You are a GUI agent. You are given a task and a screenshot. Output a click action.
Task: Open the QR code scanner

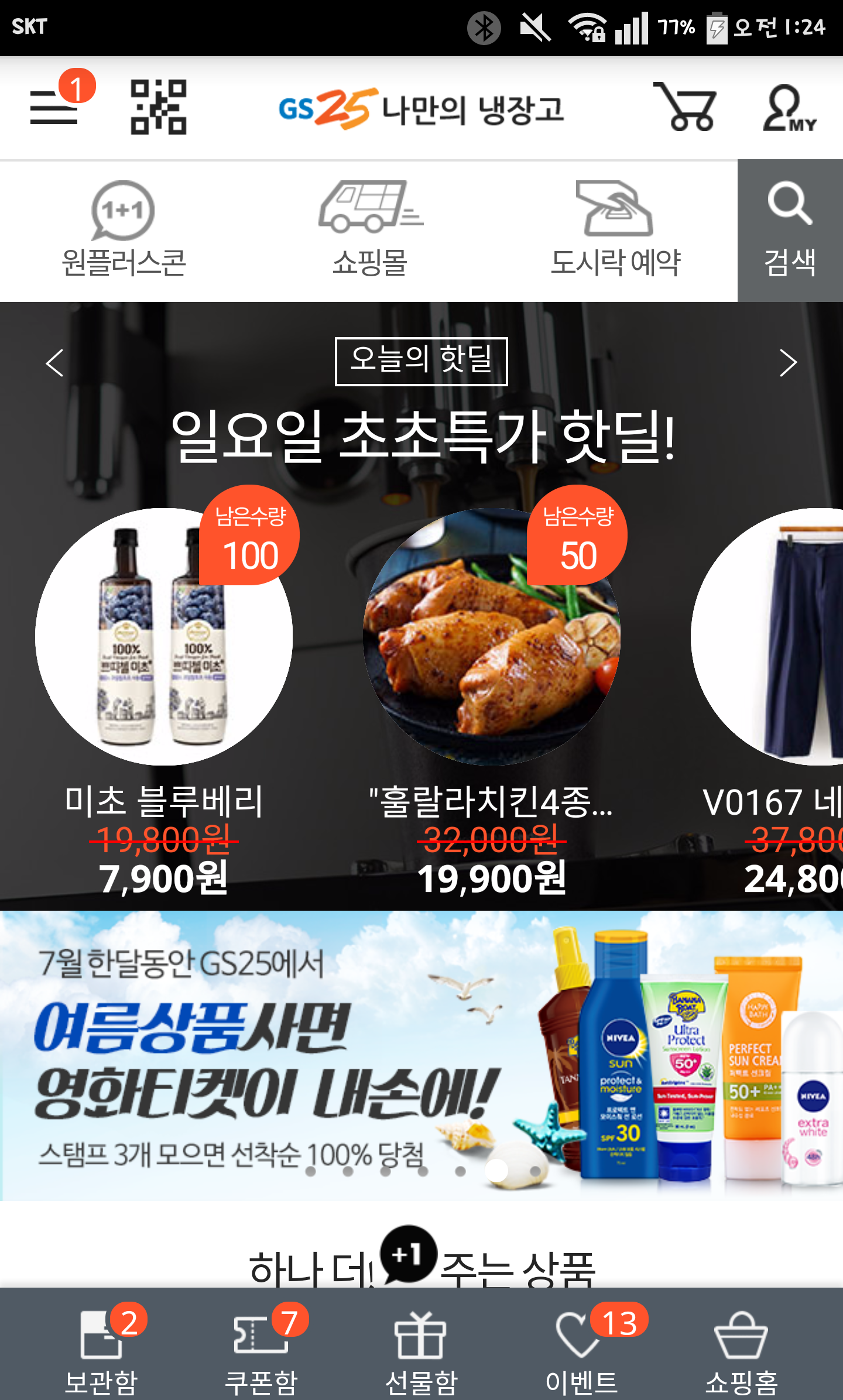click(158, 108)
